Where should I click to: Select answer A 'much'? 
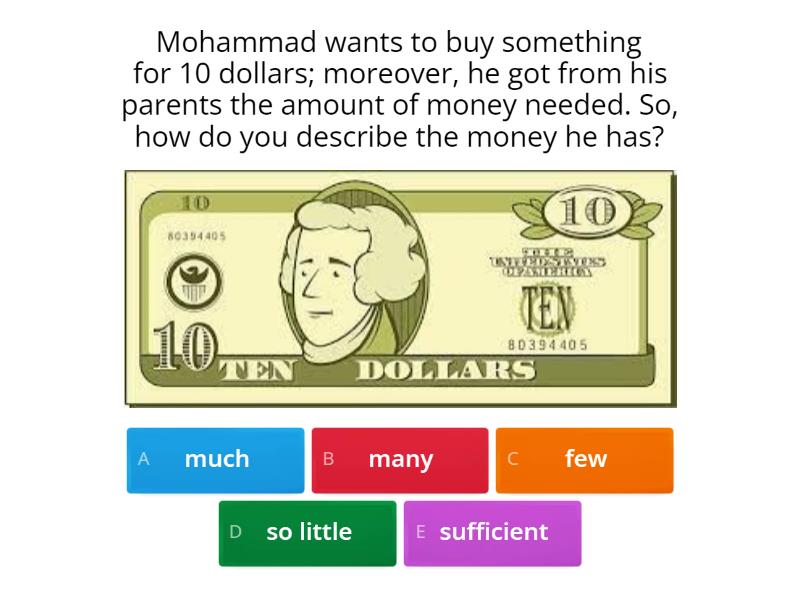click(215, 460)
